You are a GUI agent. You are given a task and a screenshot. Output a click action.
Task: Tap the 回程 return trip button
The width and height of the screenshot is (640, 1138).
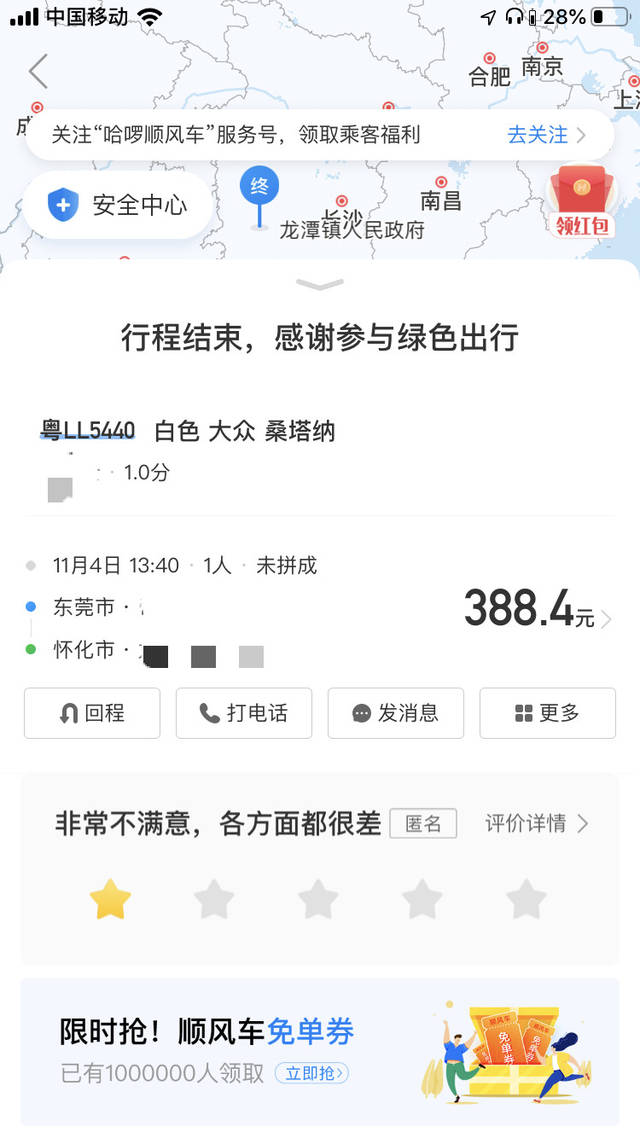coord(92,713)
